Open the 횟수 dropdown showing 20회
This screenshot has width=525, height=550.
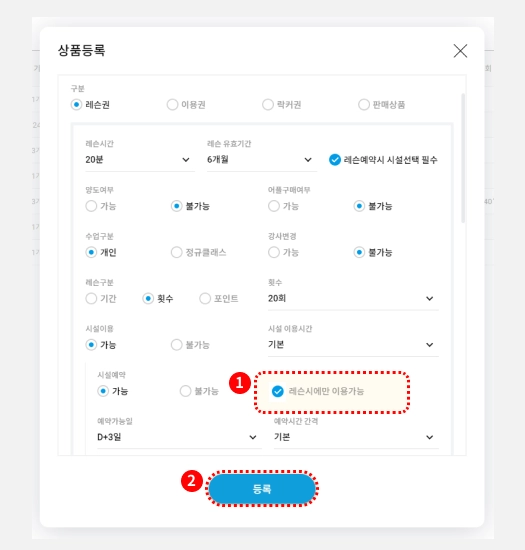(x=353, y=299)
